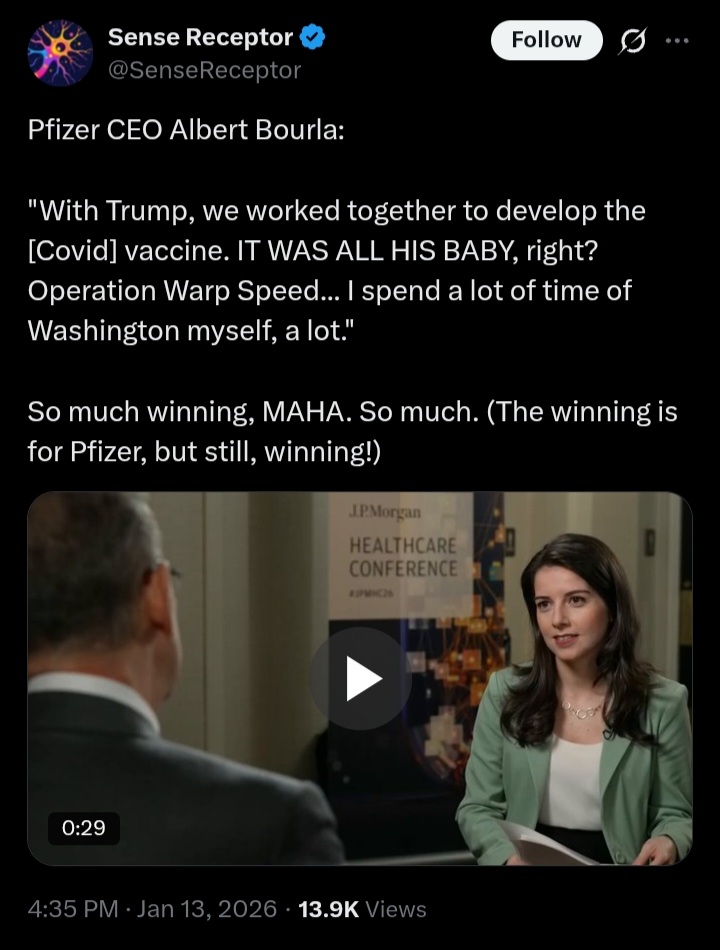
Task: Open the three-dot overflow menu
Action: (x=677, y=41)
